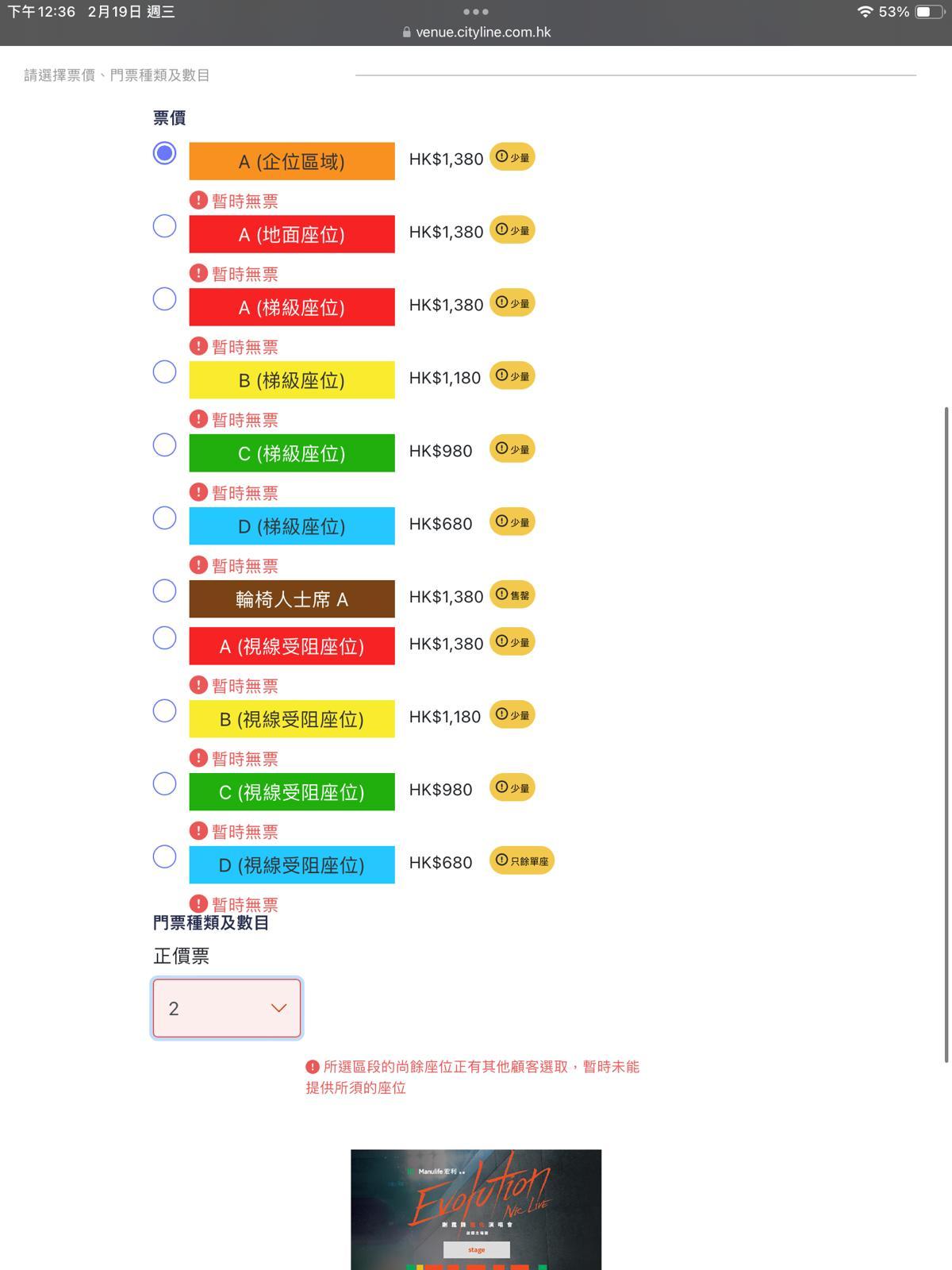Screen dimensions: 952x1270
Task: Open the three-dot multitasking menu
Action: coord(476,12)
